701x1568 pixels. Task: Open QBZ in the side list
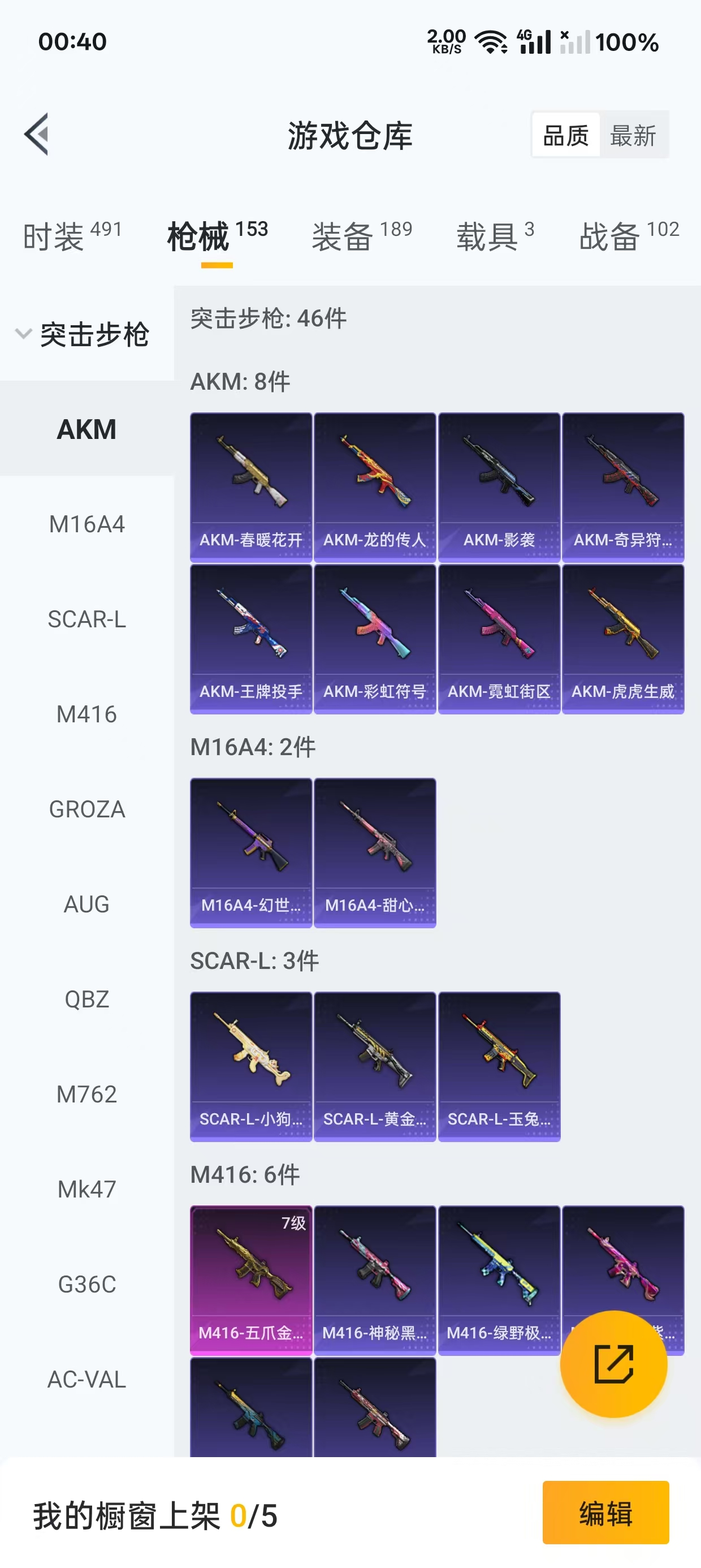[86, 999]
